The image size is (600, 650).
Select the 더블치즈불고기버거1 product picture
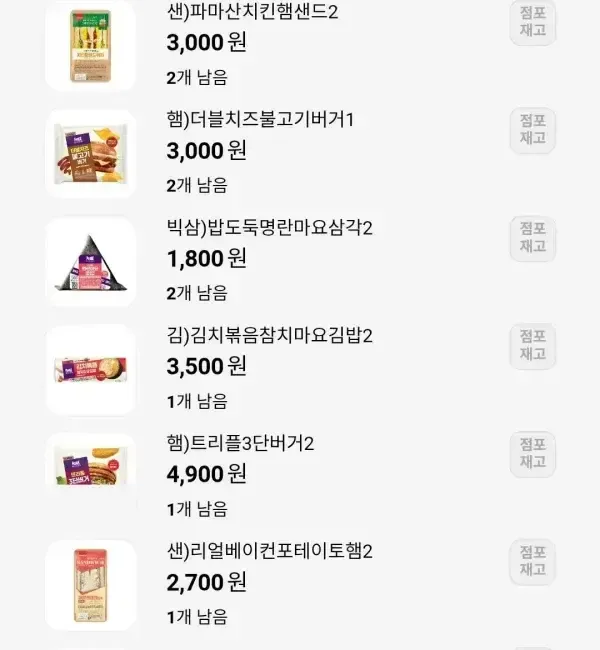coord(90,154)
